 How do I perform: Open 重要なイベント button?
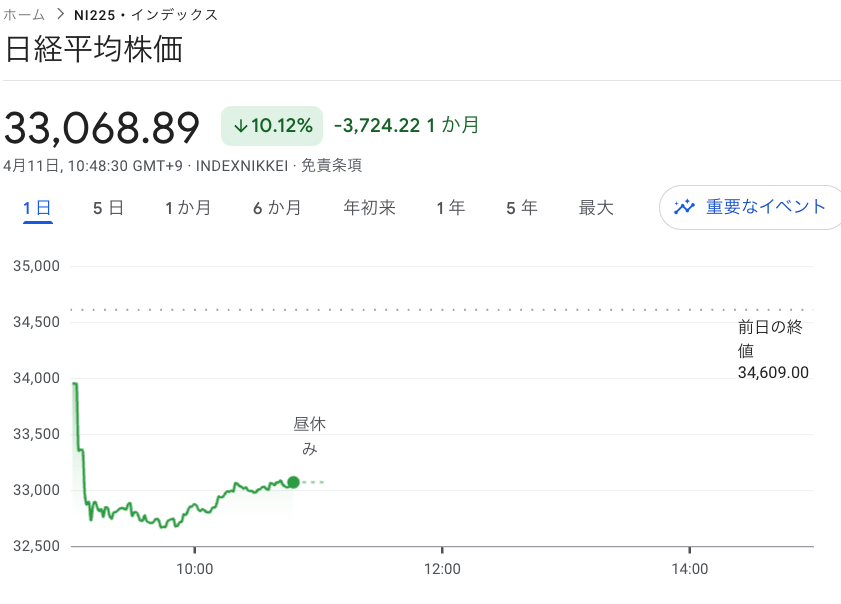[x=751, y=207]
